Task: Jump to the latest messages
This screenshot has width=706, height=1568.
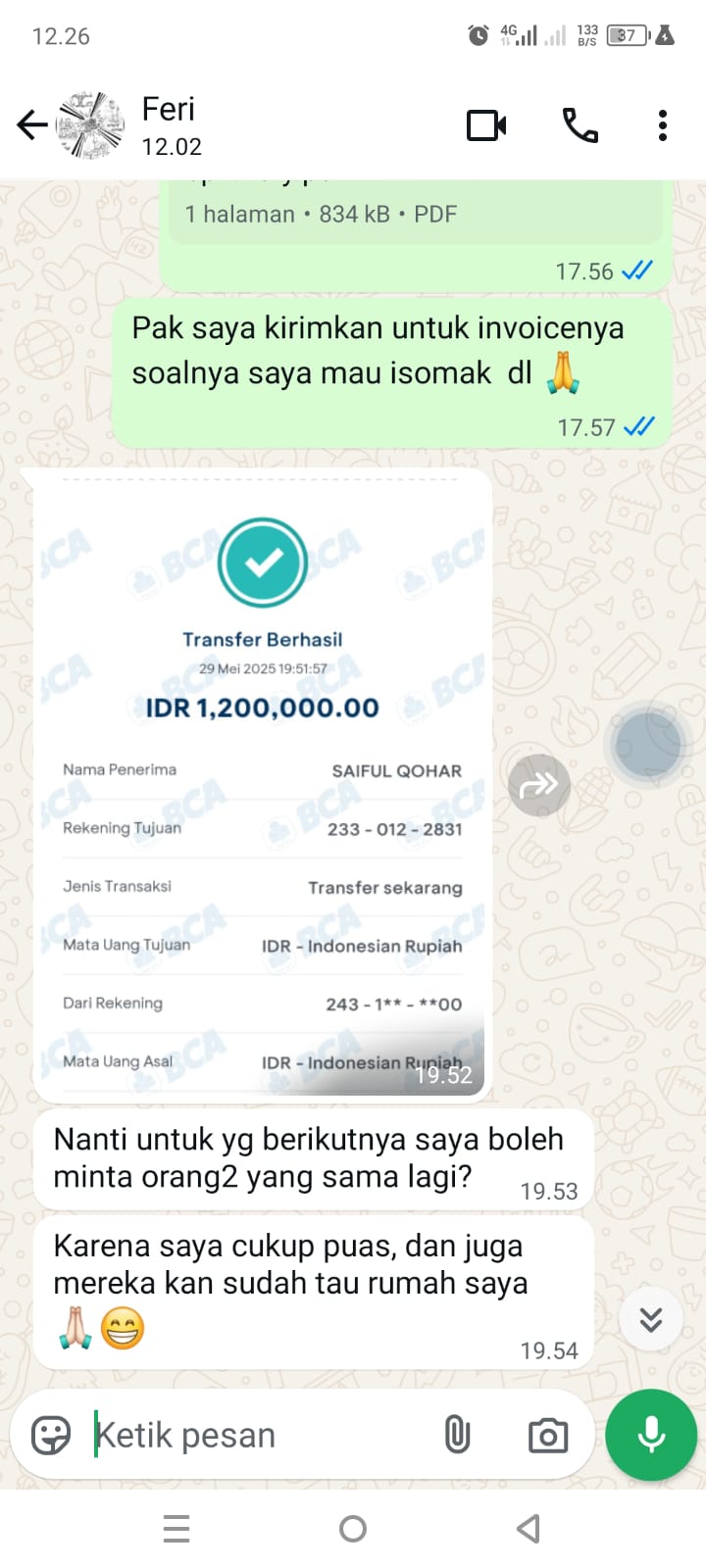Action: click(650, 1320)
